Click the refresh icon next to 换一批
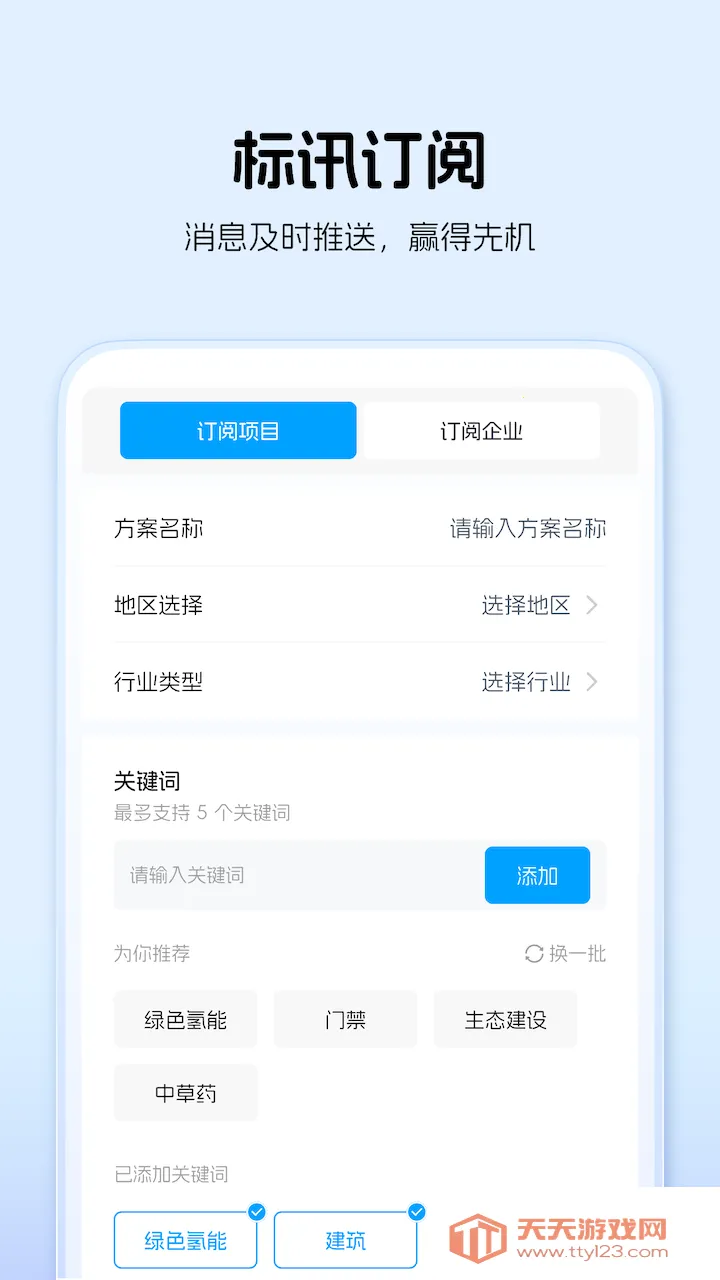Screen dimensions: 720x1280 click(x=533, y=954)
